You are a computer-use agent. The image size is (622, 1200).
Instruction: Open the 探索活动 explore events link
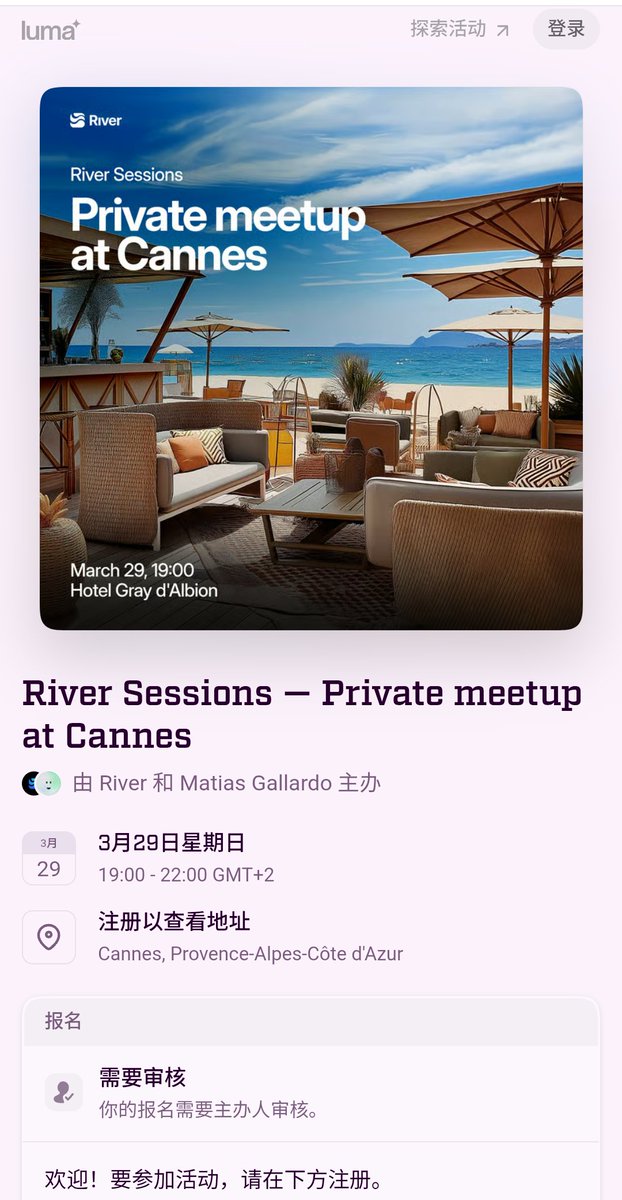[459, 29]
